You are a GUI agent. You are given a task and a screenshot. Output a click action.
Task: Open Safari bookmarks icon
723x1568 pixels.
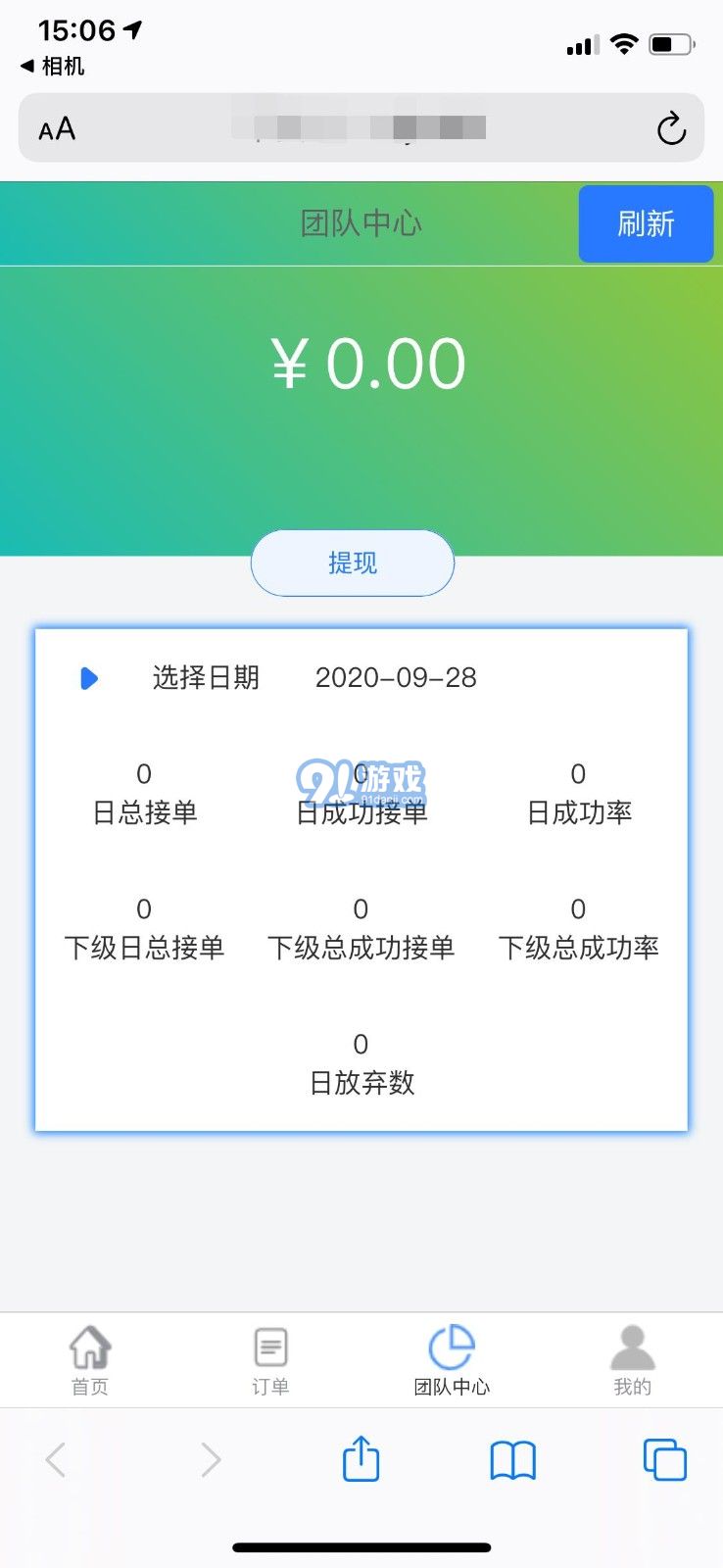click(x=511, y=1460)
